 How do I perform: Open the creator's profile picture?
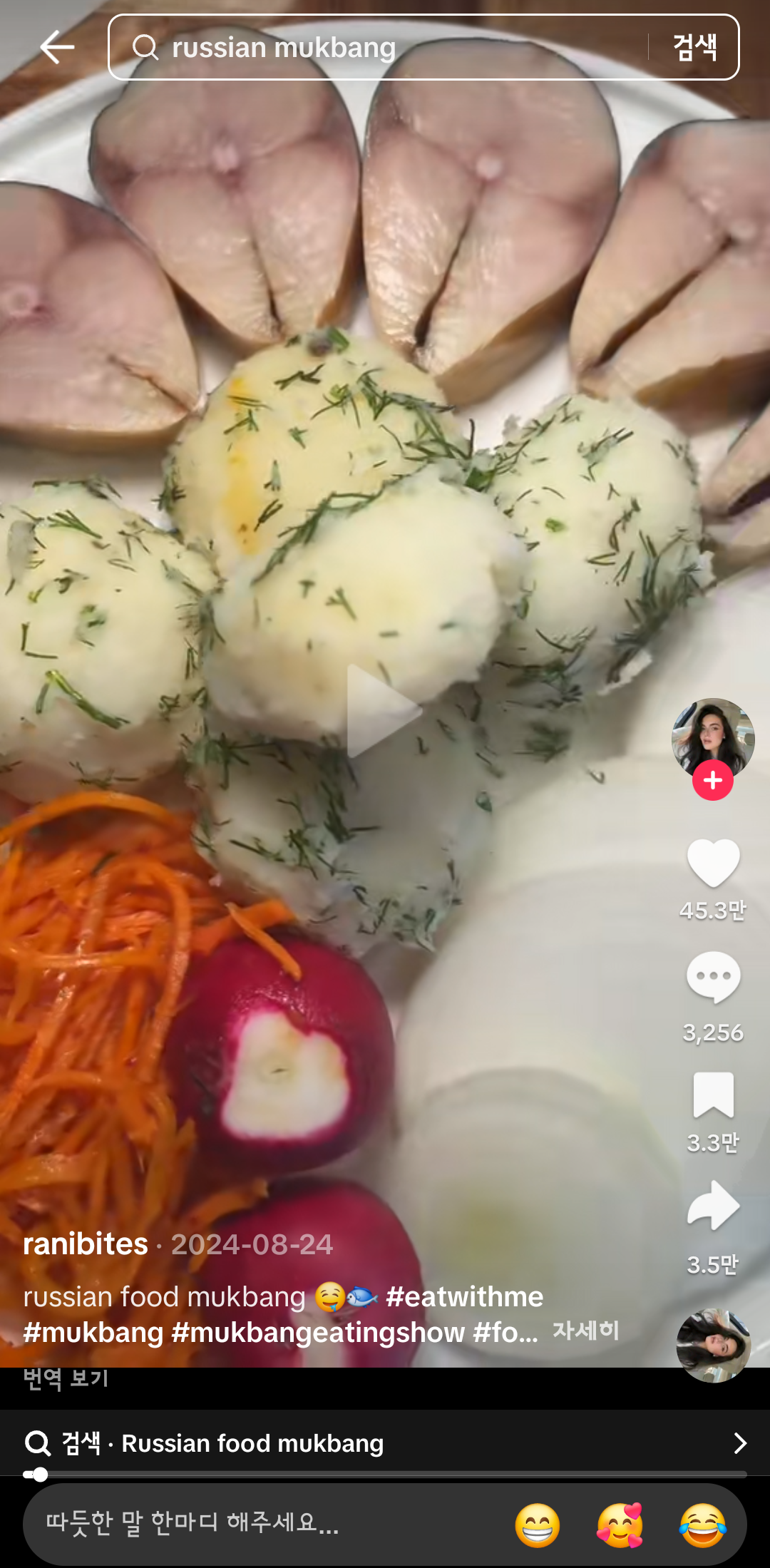pyautogui.click(x=713, y=738)
